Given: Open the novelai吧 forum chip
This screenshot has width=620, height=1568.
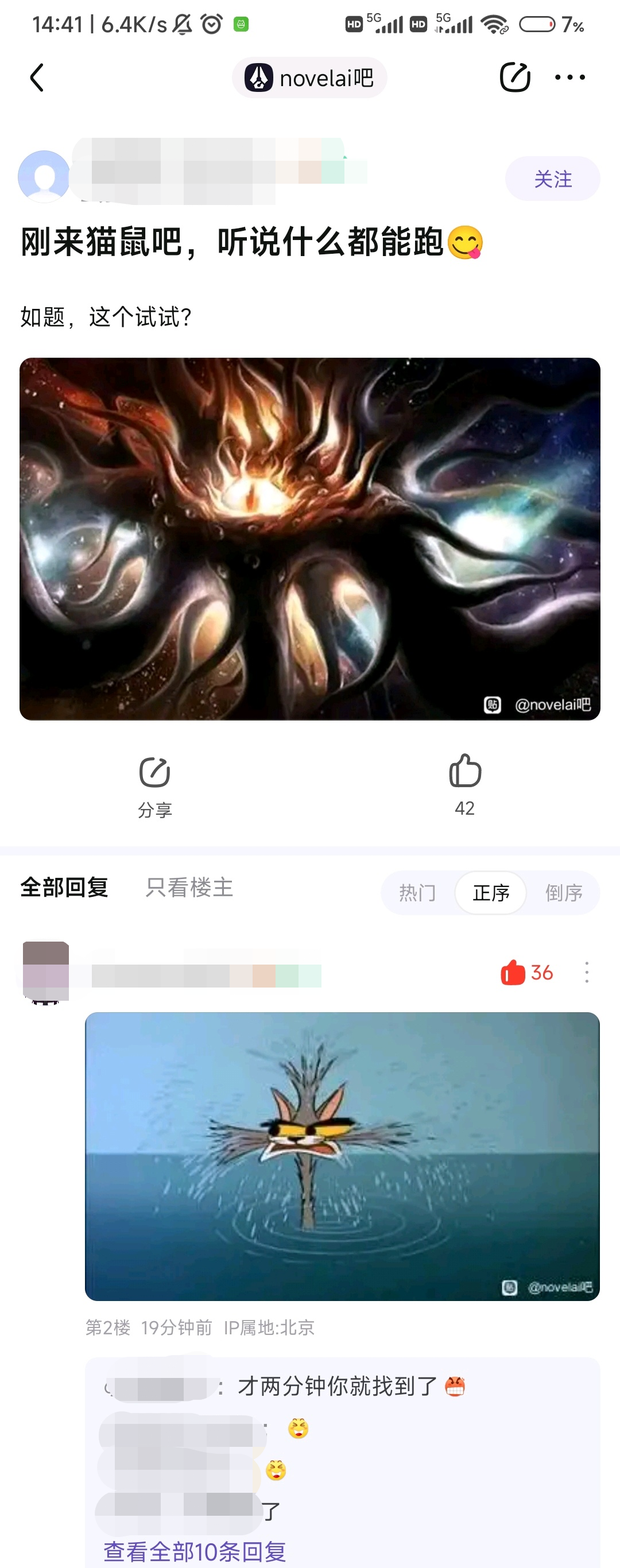Looking at the screenshot, I should (x=309, y=78).
